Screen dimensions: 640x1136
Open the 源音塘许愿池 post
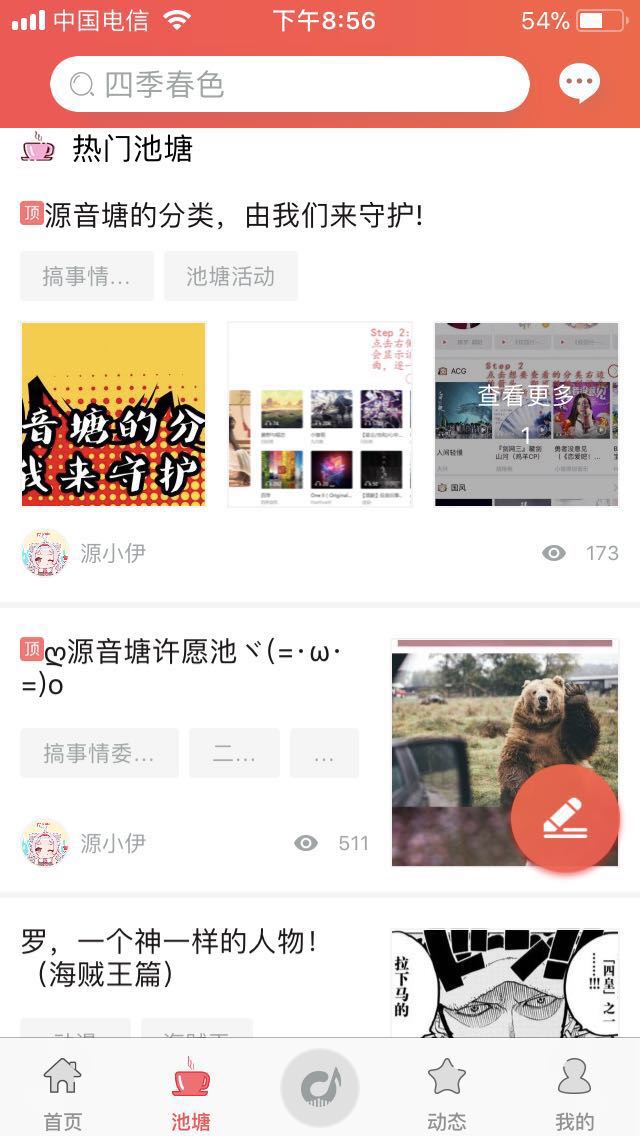coord(190,668)
